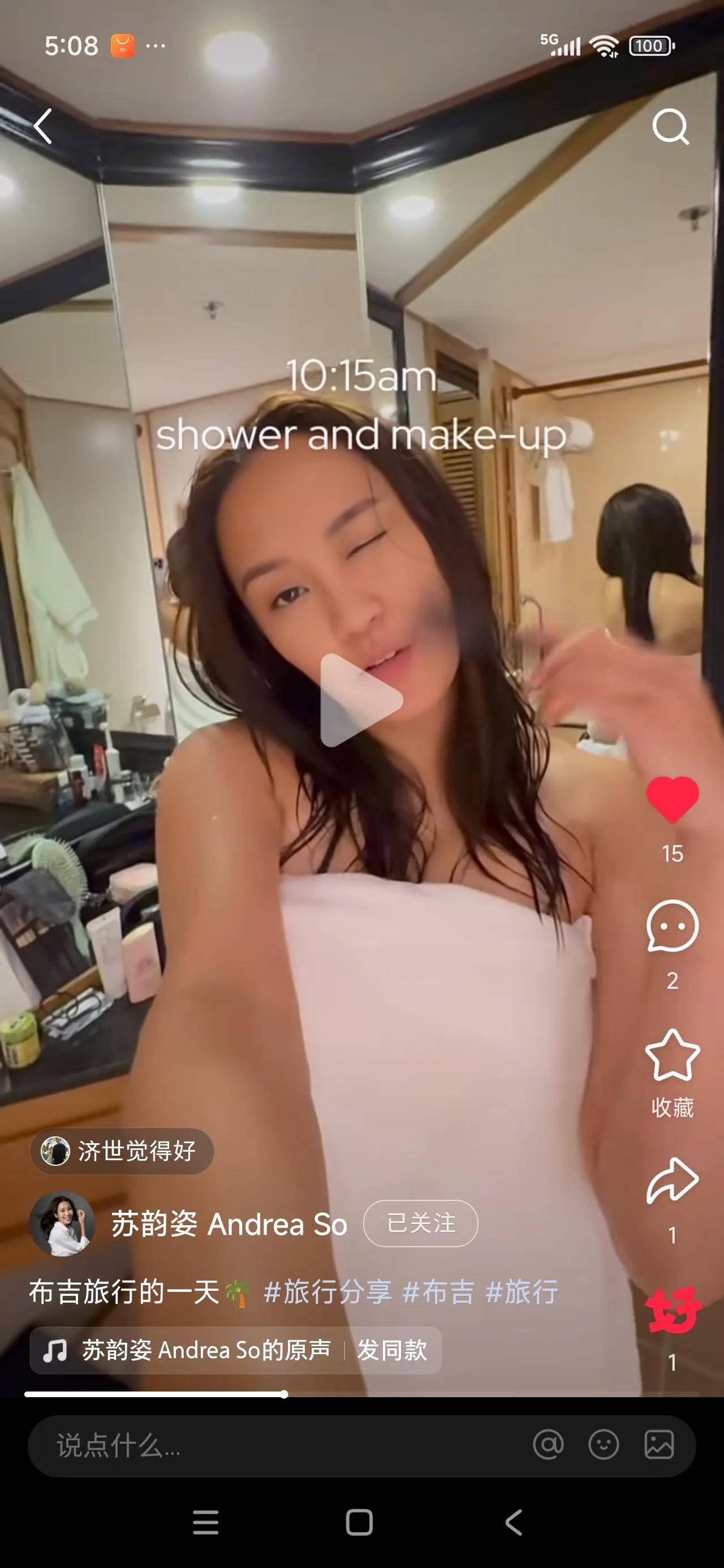The image size is (724, 1568).
Task: Open 苏韵姿 Andrea So's profile avatar
Action: click(62, 1224)
